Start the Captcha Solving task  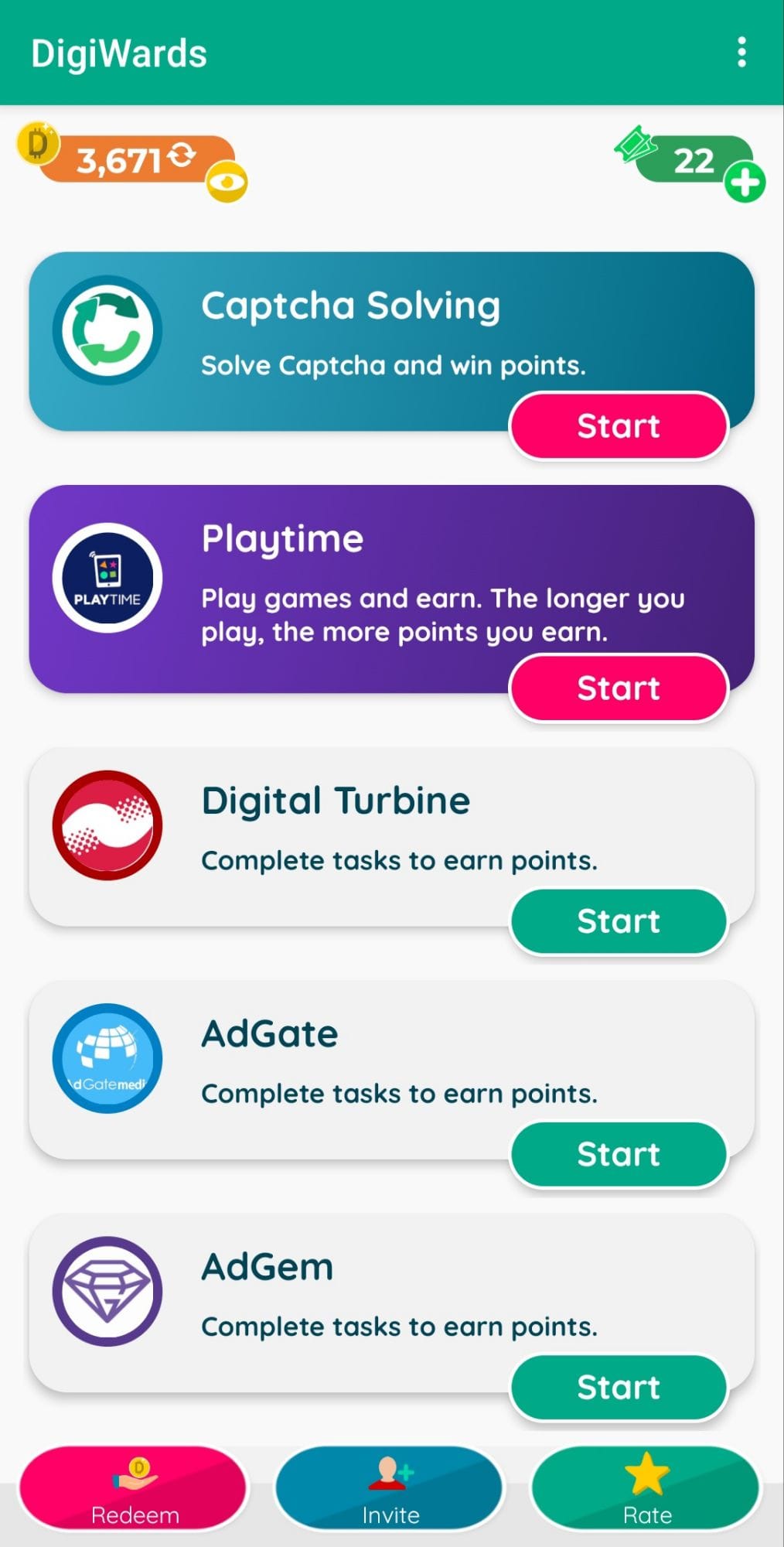coord(618,425)
